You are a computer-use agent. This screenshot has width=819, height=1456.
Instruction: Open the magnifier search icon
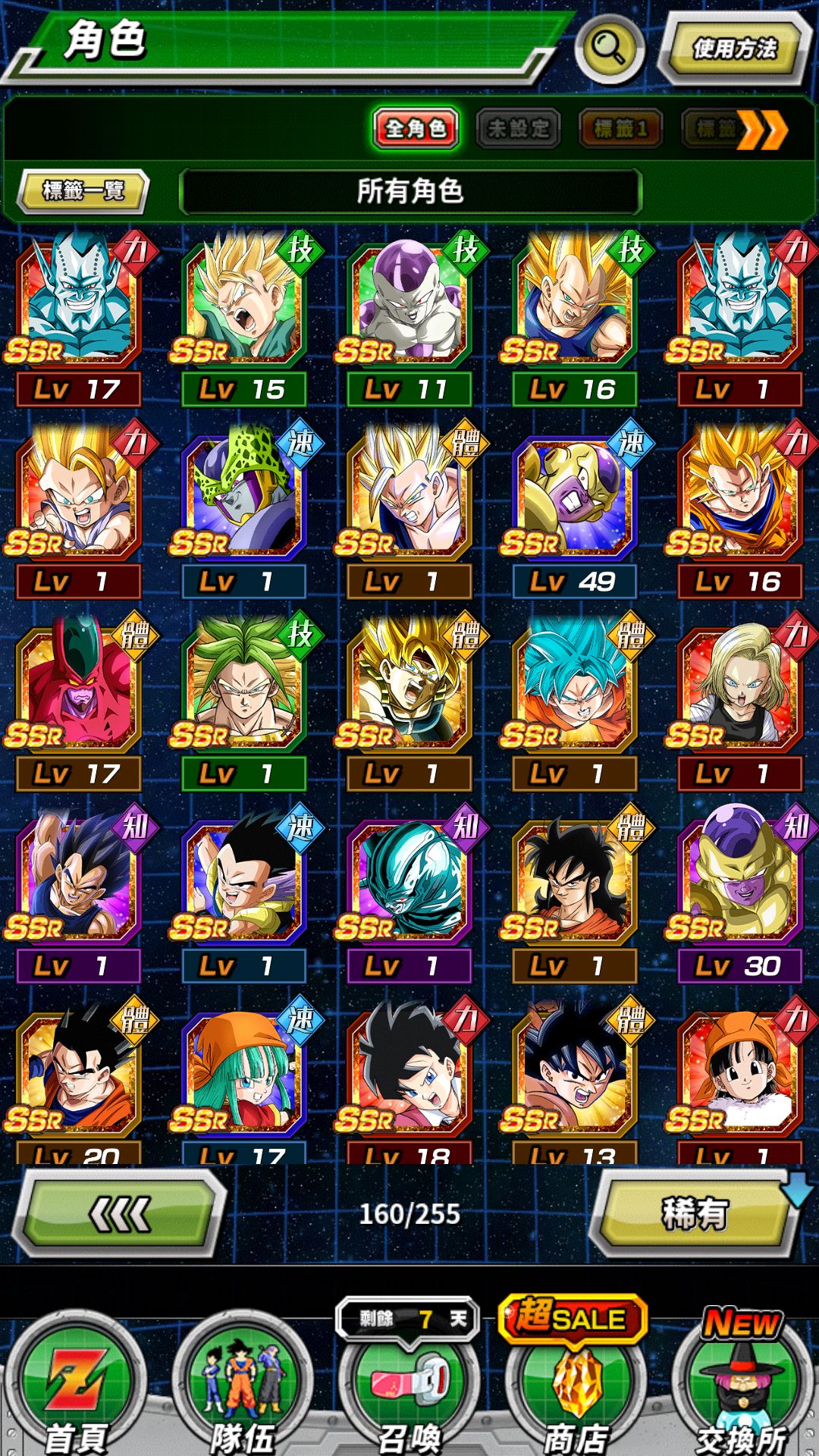pyautogui.click(x=610, y=47)
